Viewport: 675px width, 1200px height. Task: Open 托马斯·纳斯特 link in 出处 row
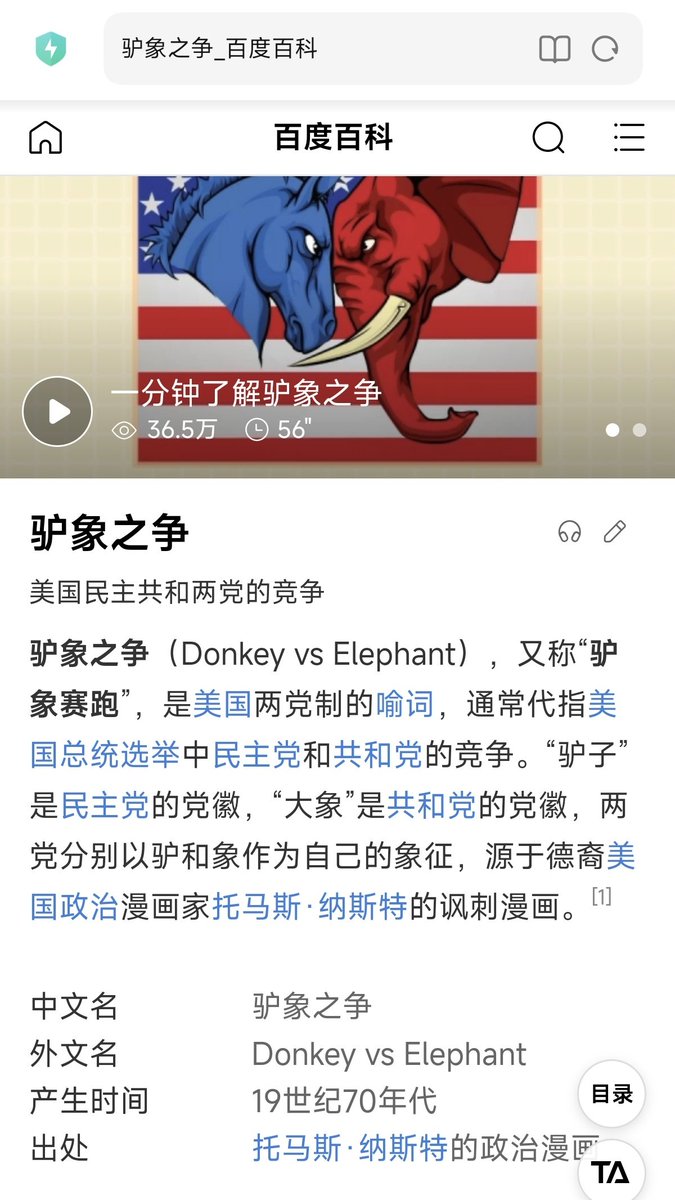pyautogui.click(x=350, y=1148)
